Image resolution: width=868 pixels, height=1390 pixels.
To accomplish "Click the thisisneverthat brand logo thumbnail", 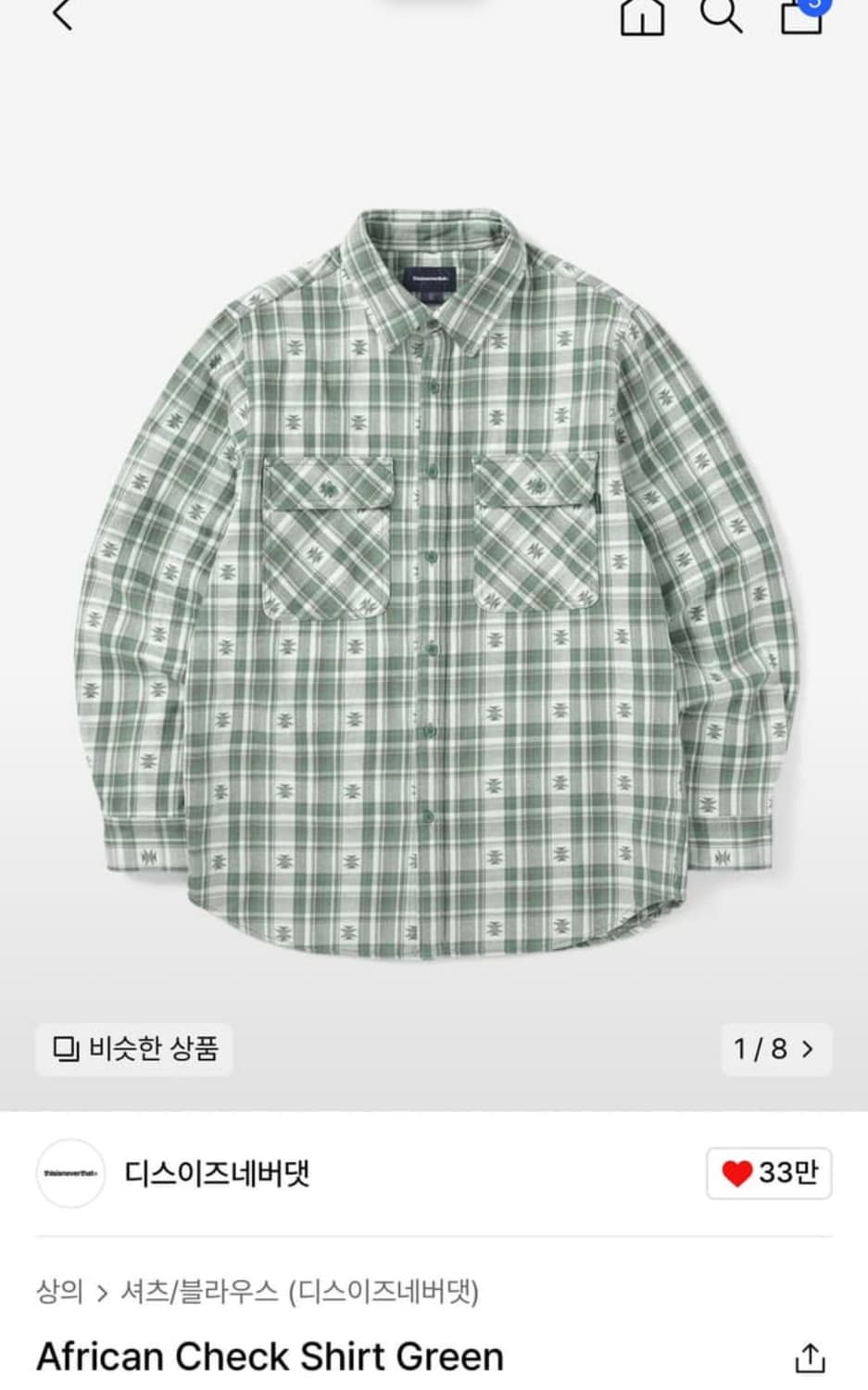I will 70,1171.
